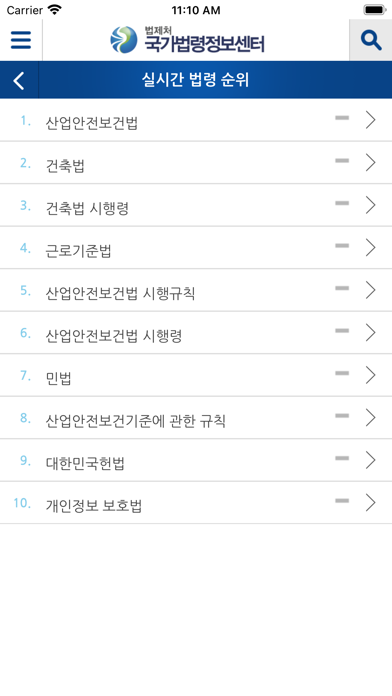This screenshot has height=696, width=392.
Task: Go back from 실시간 법령 순위
Action: [19, 80]
